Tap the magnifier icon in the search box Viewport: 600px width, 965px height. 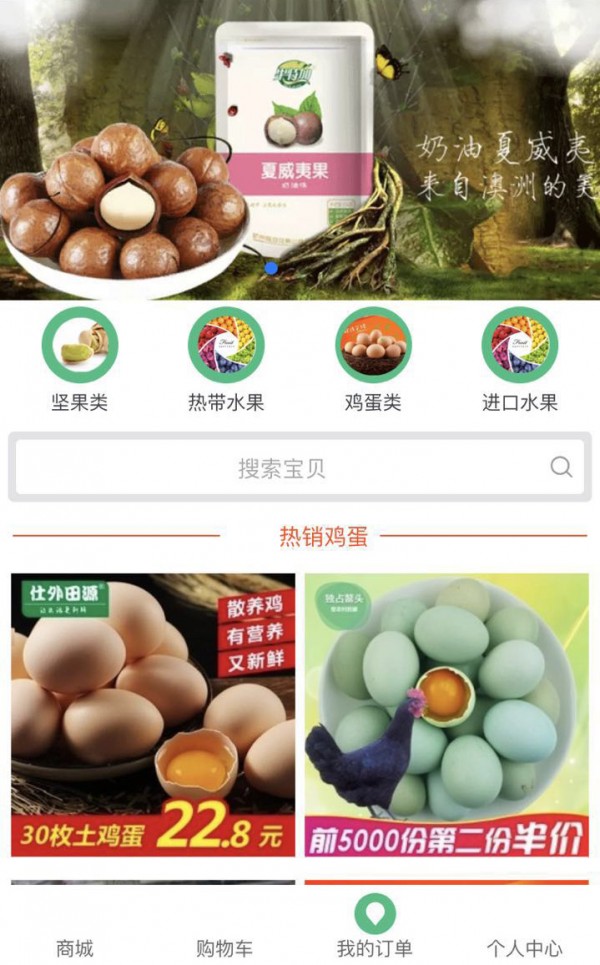tap(561, 467)
